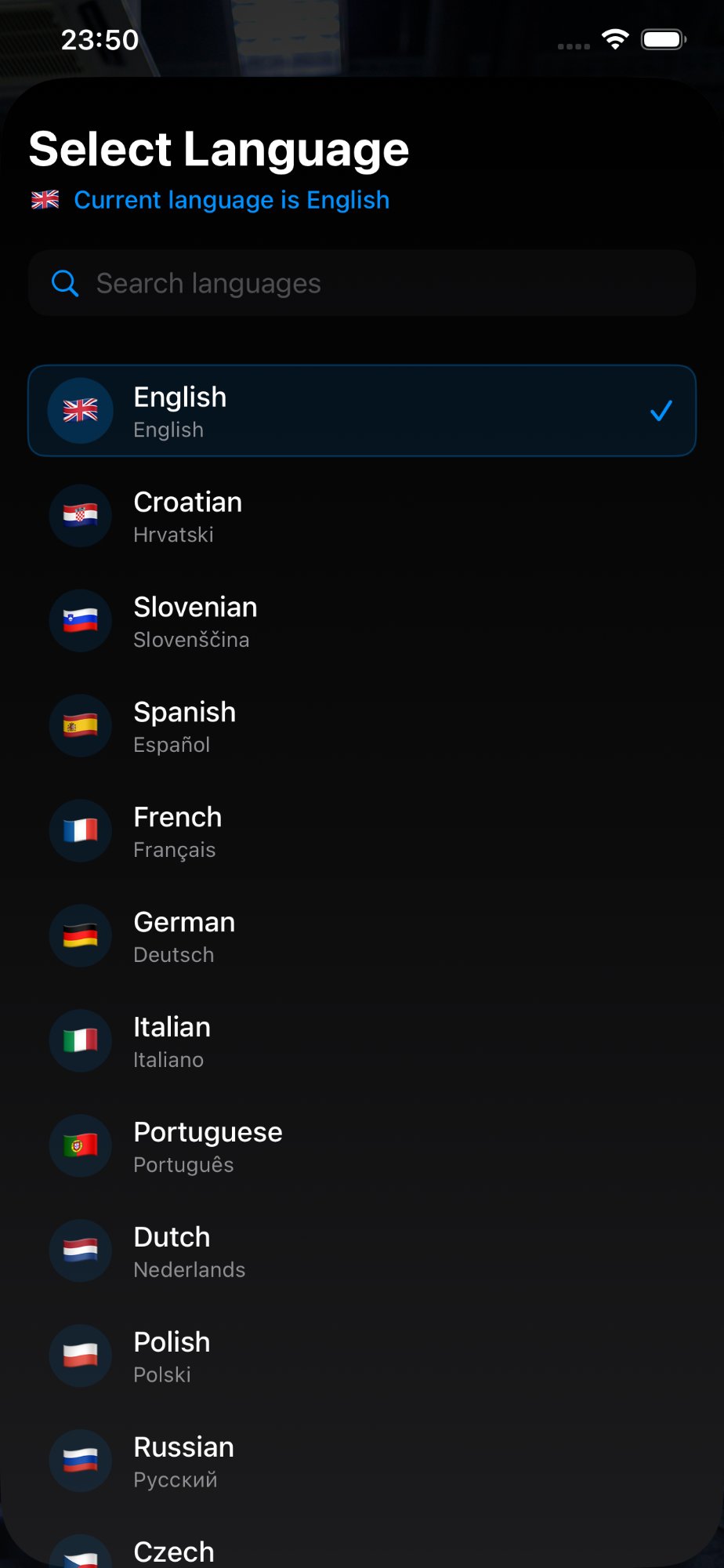Click the German flag icon
Screen dimensions: 724x1568
(x=80, y=935)
